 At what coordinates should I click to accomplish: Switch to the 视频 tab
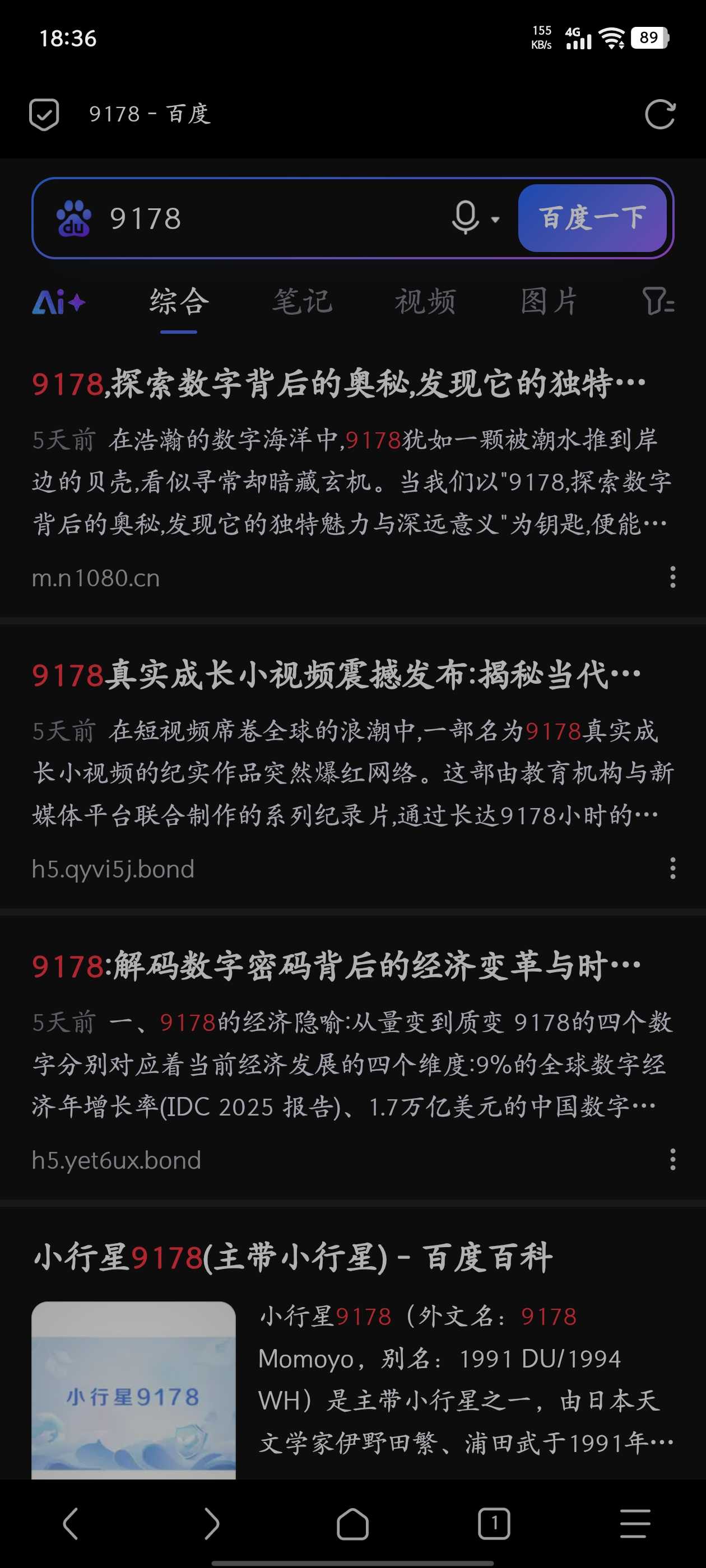point(425,302)
